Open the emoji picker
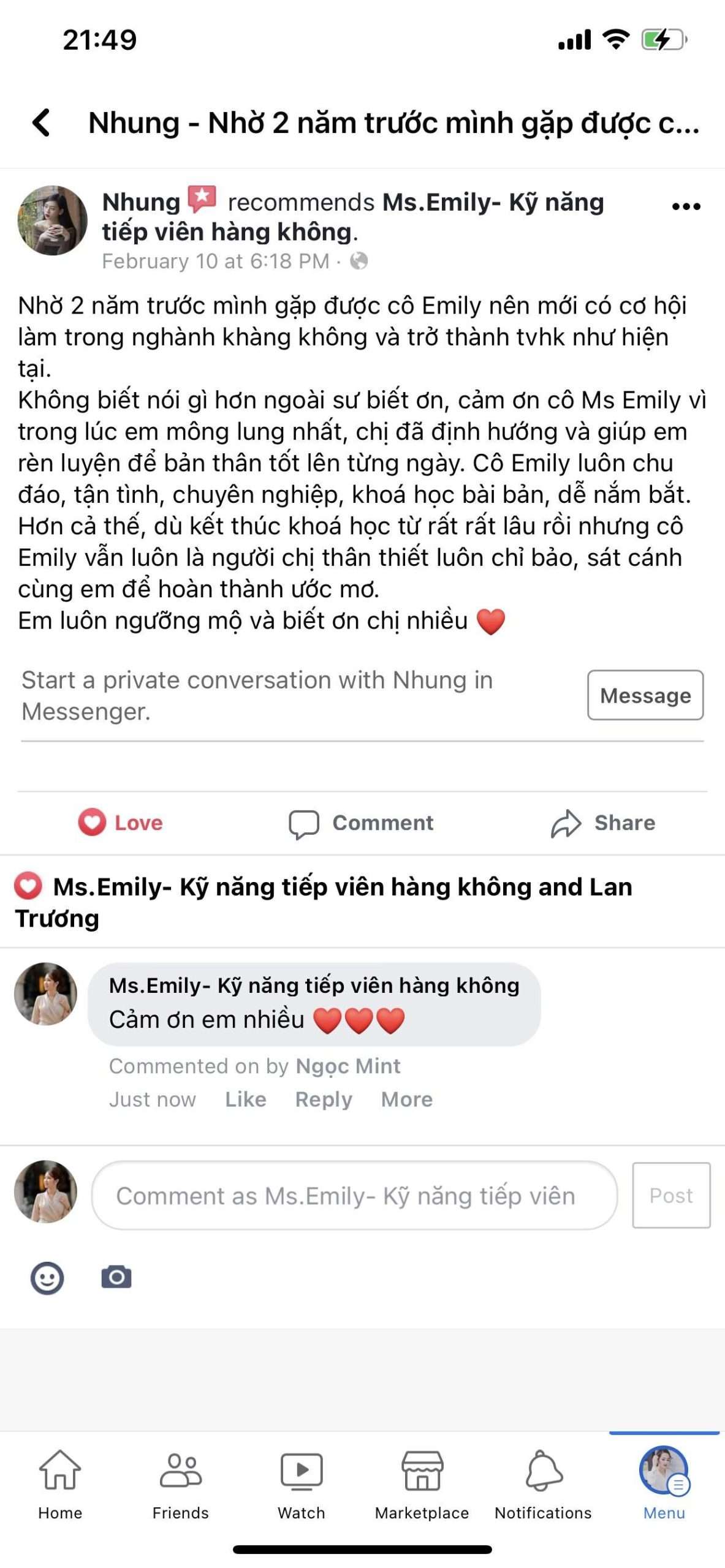Screen dimensions: 725x1568 point(47,1278)
